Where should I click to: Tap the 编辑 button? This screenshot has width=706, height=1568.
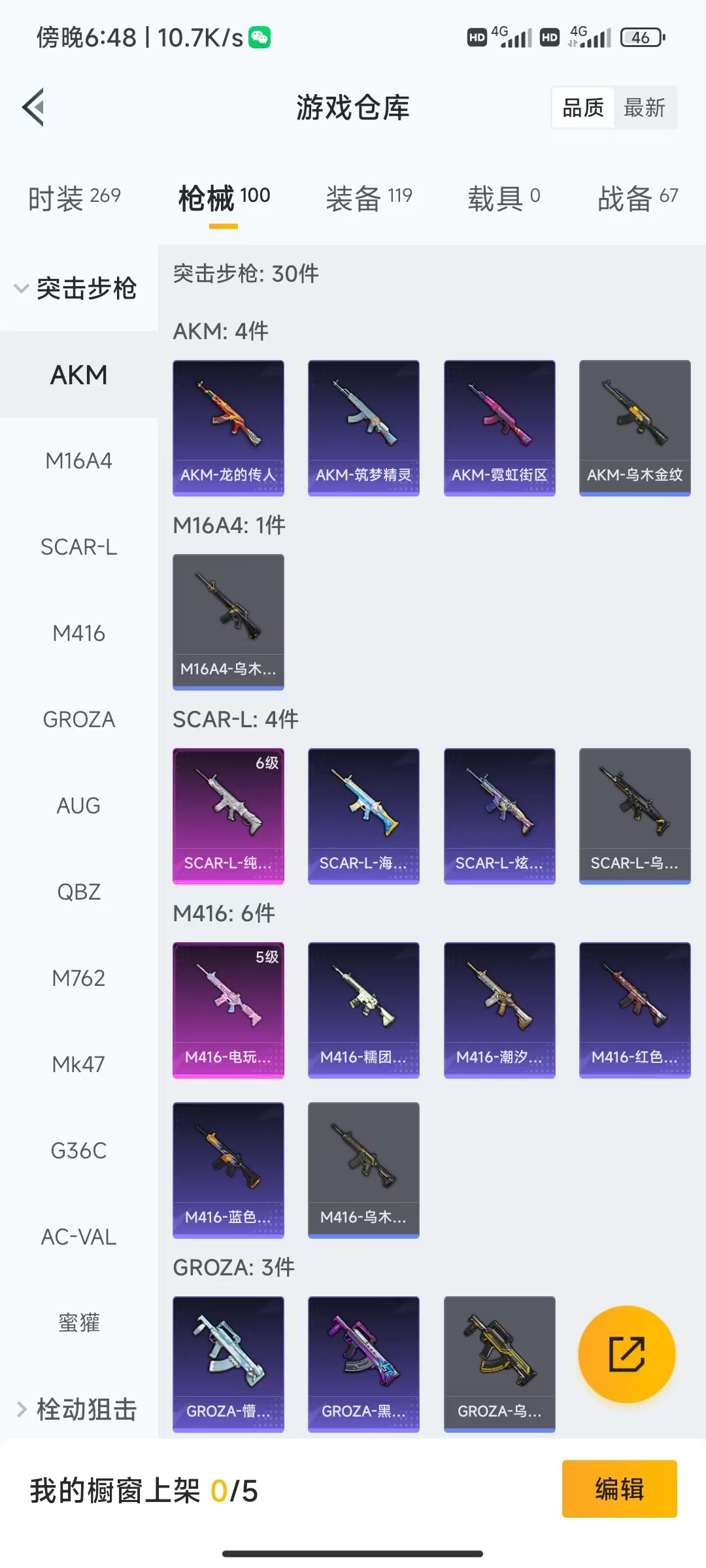(x=619, y=1489)
